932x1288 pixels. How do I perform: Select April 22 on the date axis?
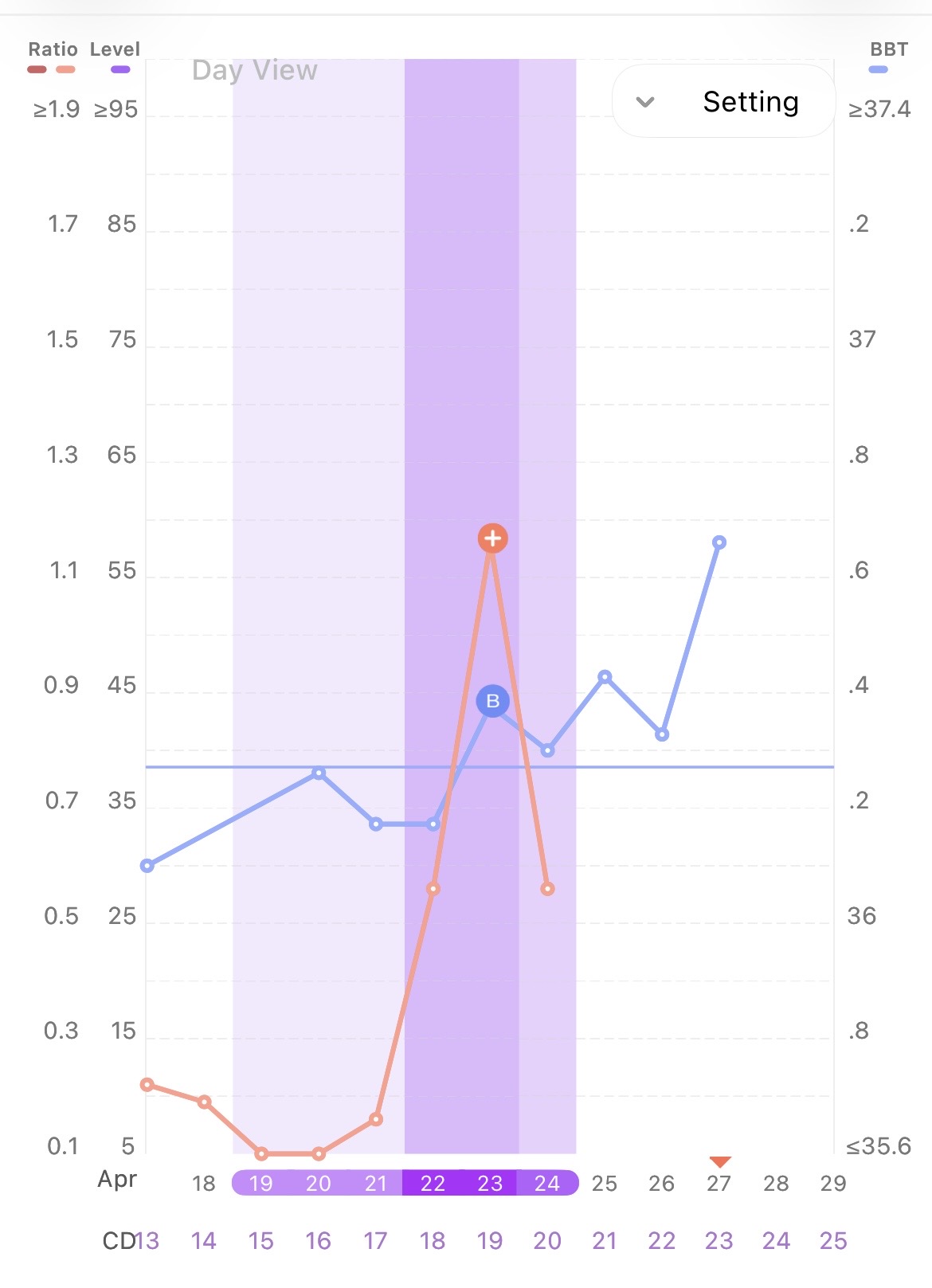[433, 1184]
